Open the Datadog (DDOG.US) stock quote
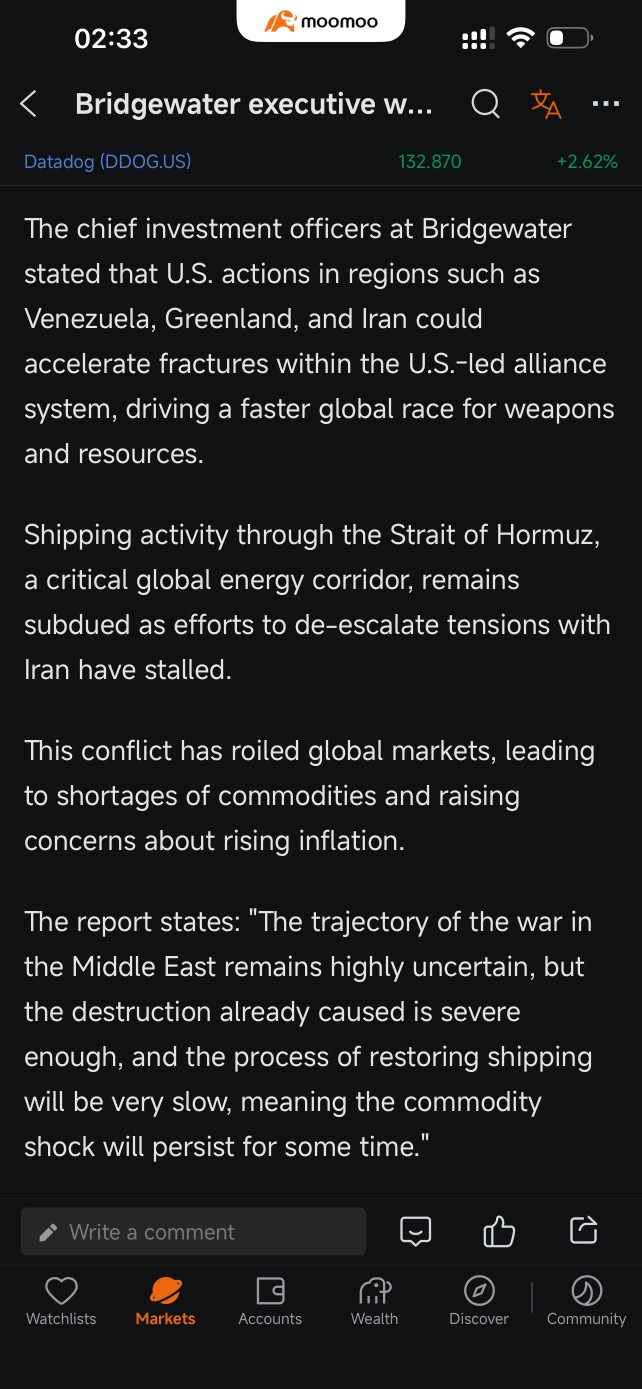The image size is (642, 1389). [x=107, y=161]
